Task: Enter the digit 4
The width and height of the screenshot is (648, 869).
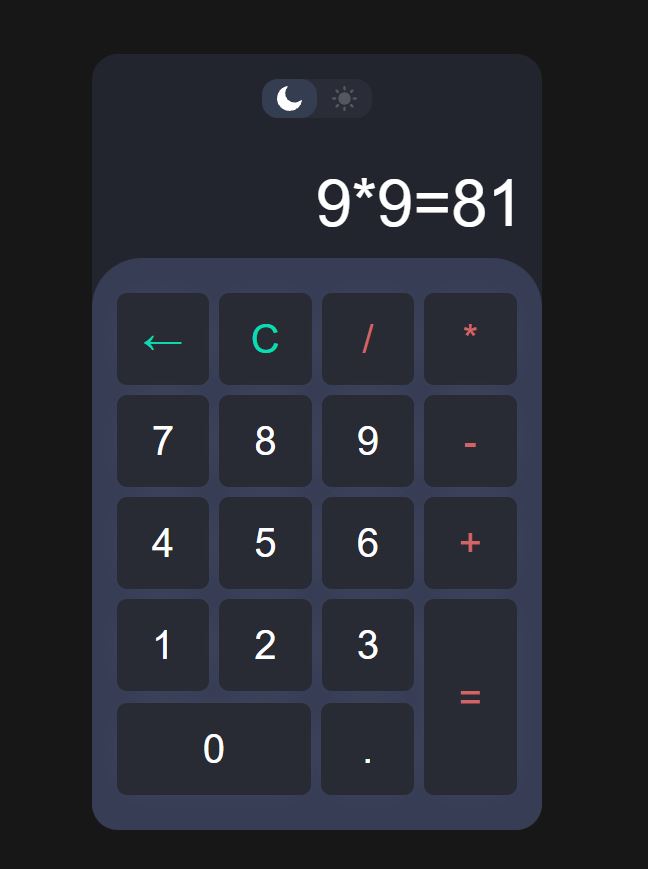Action: [163, 543]
